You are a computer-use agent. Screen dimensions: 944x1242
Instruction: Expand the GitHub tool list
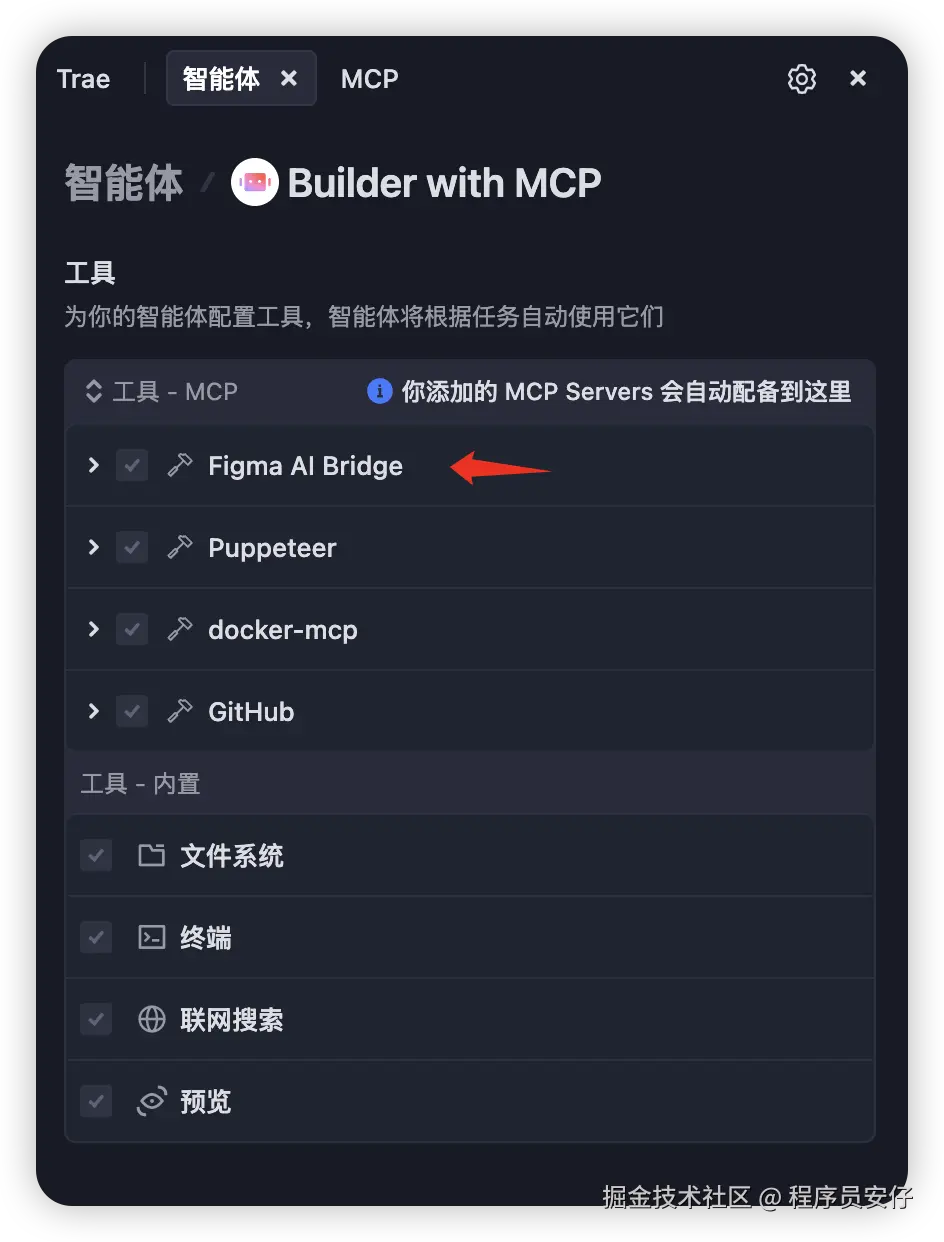(94, 711)
